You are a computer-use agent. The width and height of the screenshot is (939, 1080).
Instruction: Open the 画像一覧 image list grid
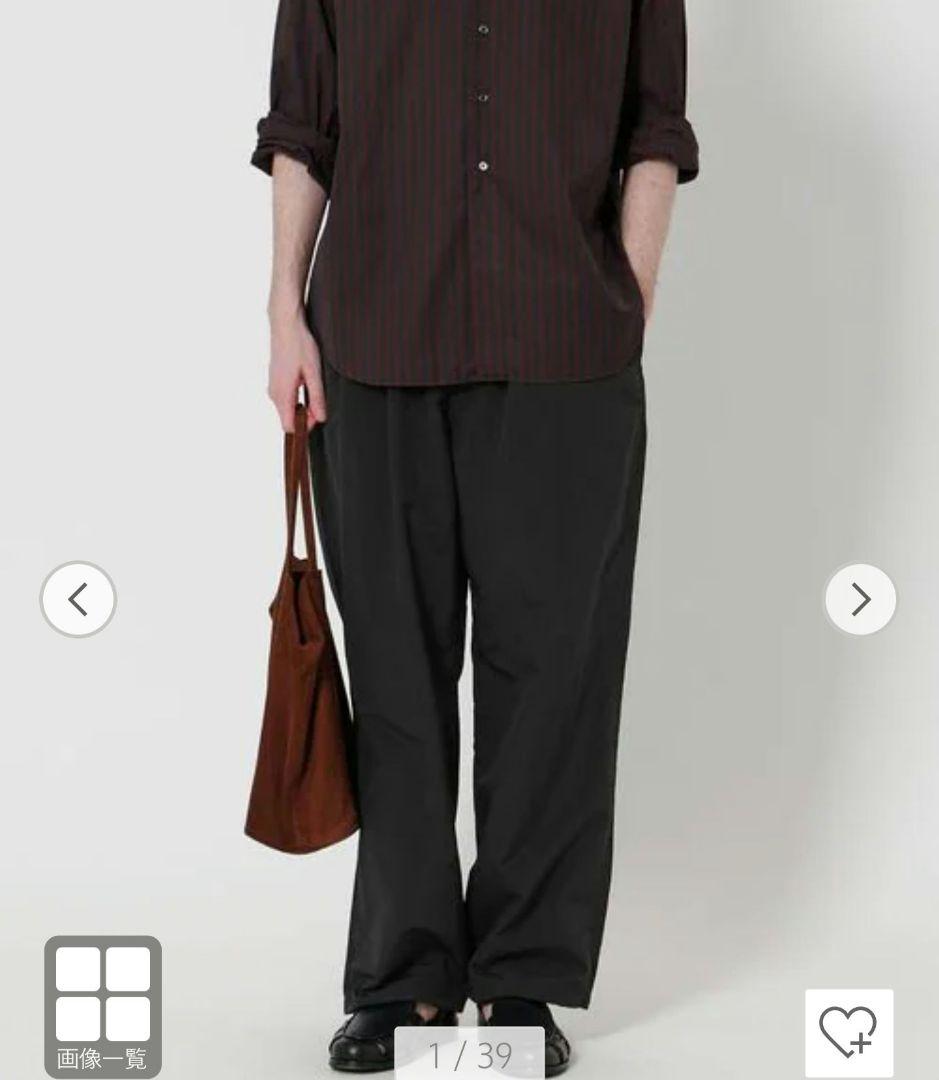pos(102,1006)
